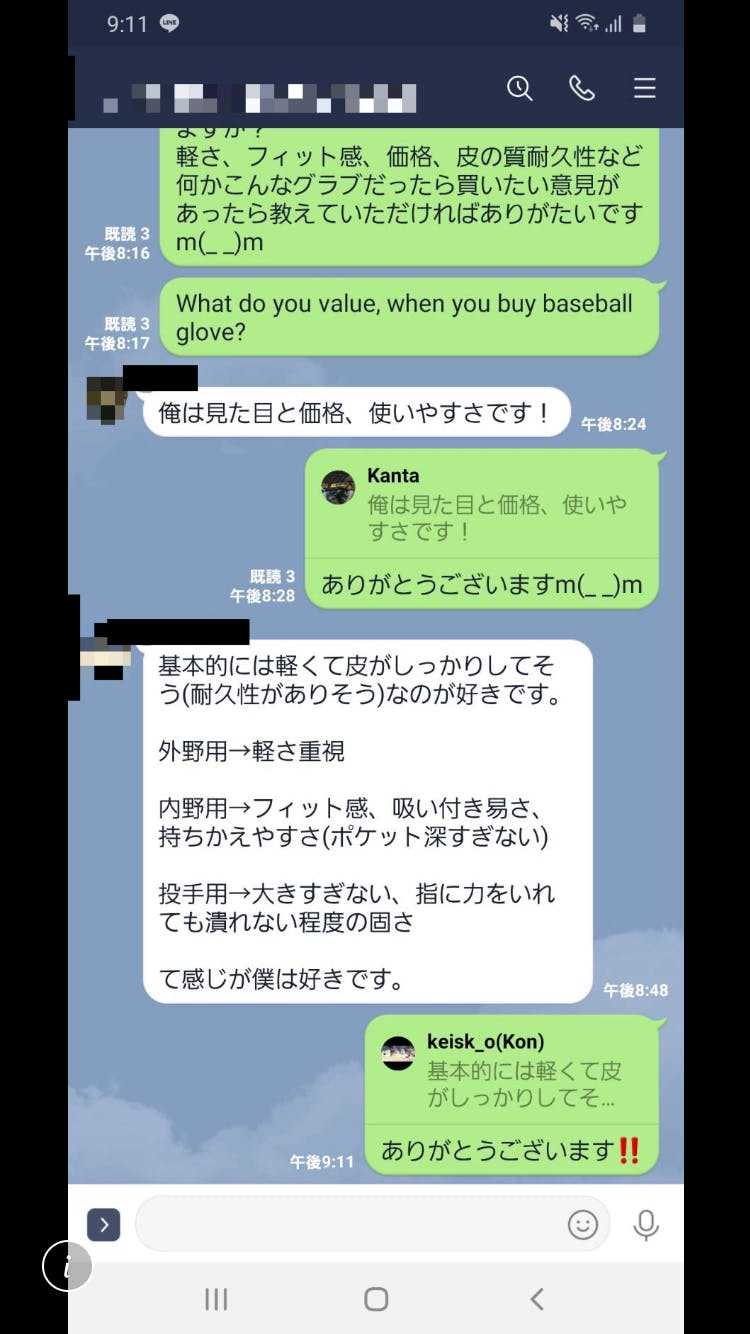Record a voice message with microphone
750x1334 pixels.
tap(647, 1224)
